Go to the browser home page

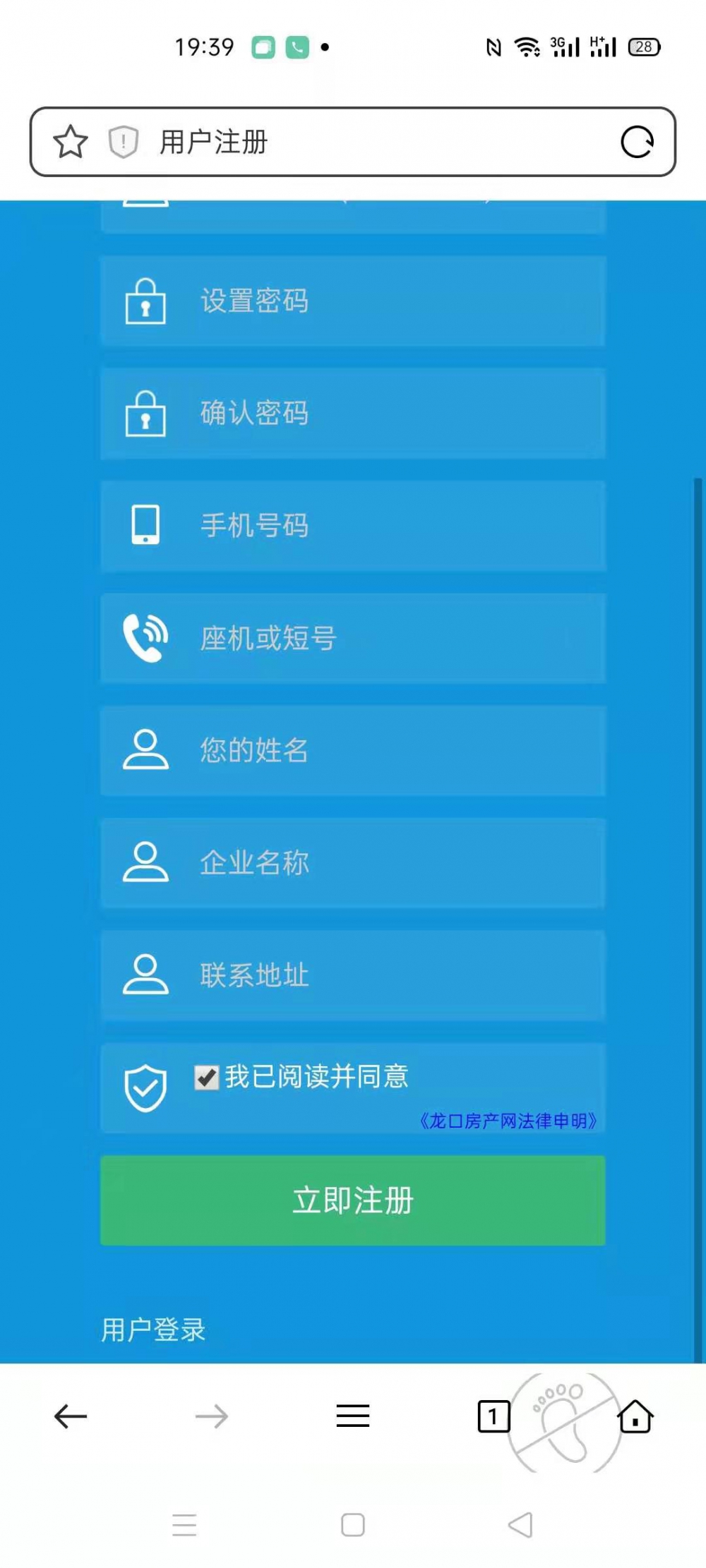pyautogui.click(x=635, y=1416)
